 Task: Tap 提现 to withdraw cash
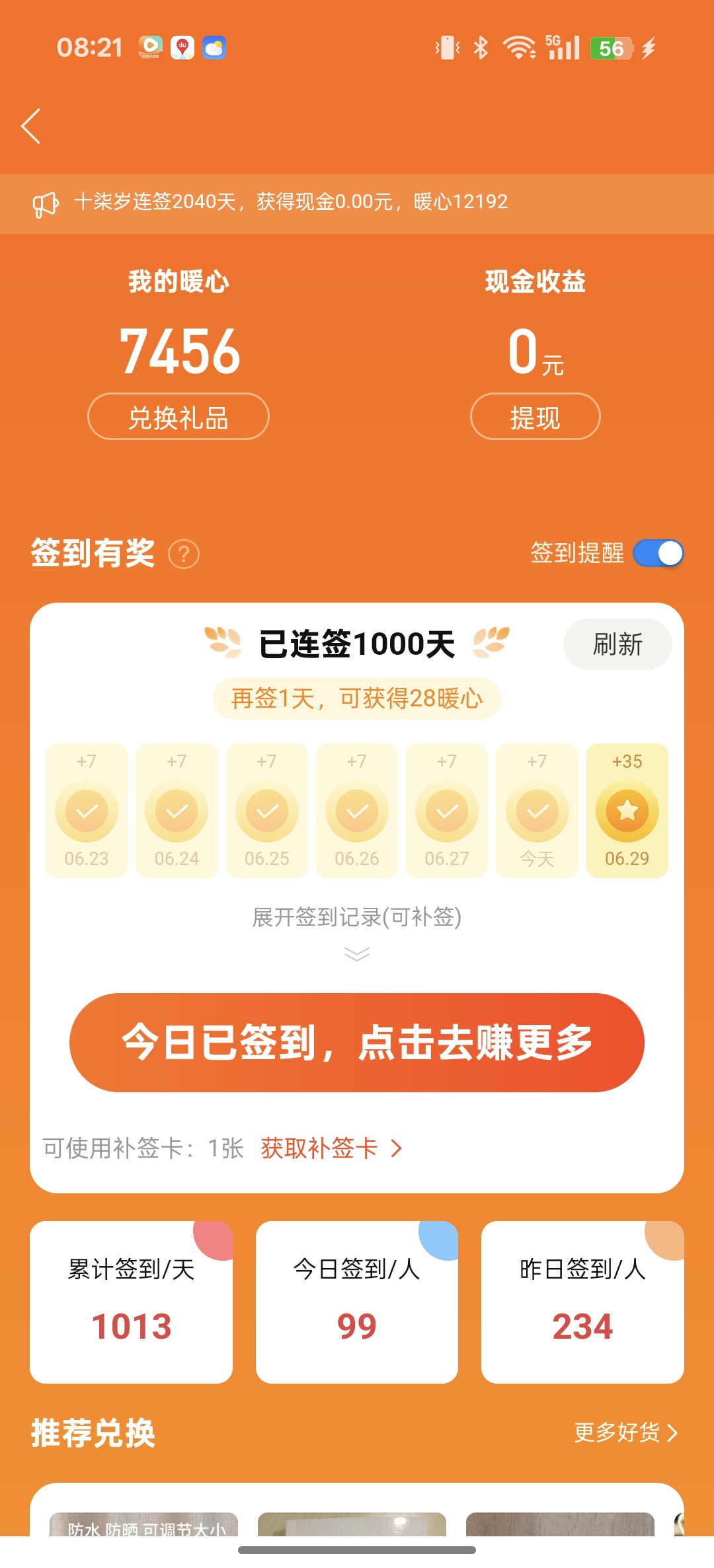tap(535, 417)
